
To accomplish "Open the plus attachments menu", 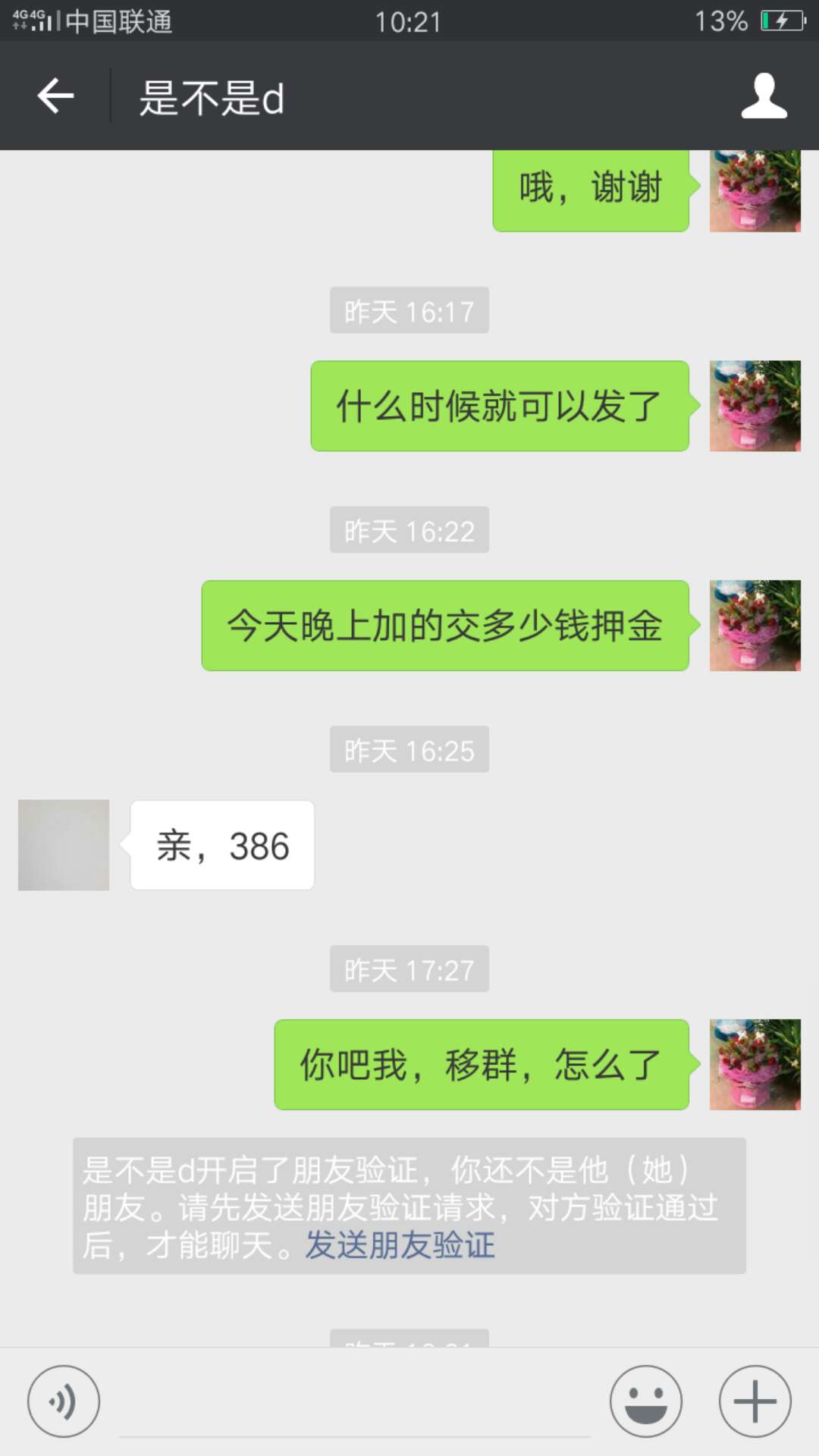I will point(755,1401).
